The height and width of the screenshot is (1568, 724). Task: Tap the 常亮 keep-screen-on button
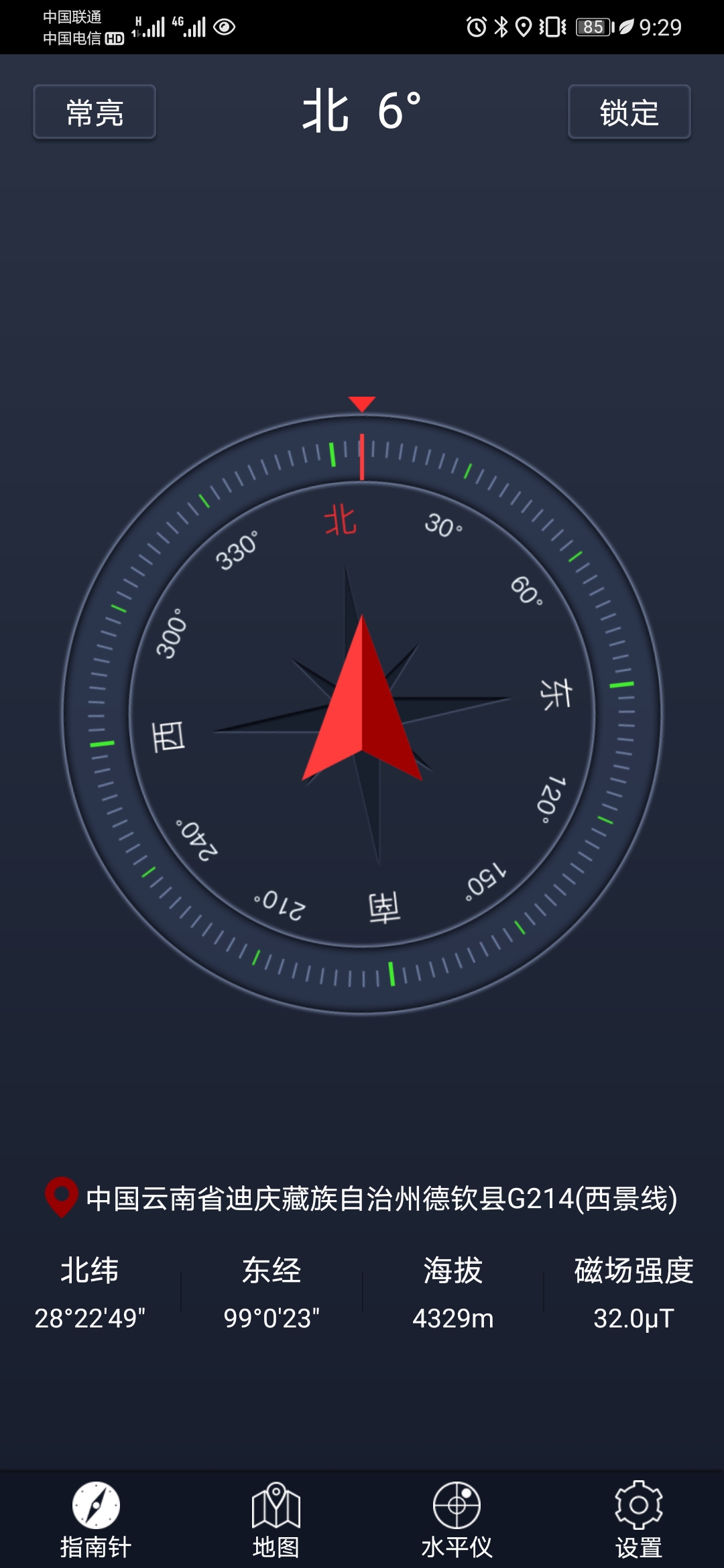click(x=95, y=112)
